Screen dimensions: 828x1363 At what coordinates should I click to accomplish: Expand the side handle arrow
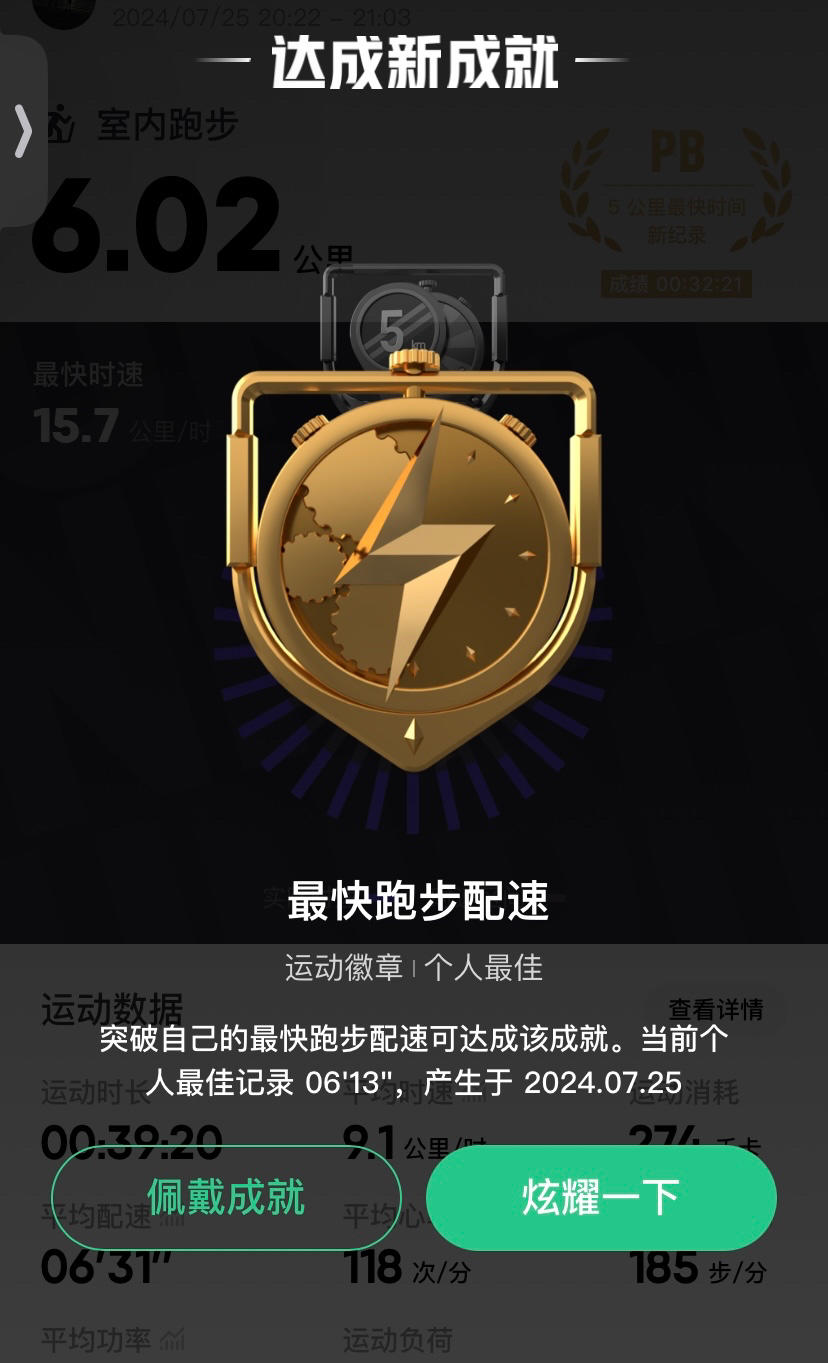[x=22, y=130]
